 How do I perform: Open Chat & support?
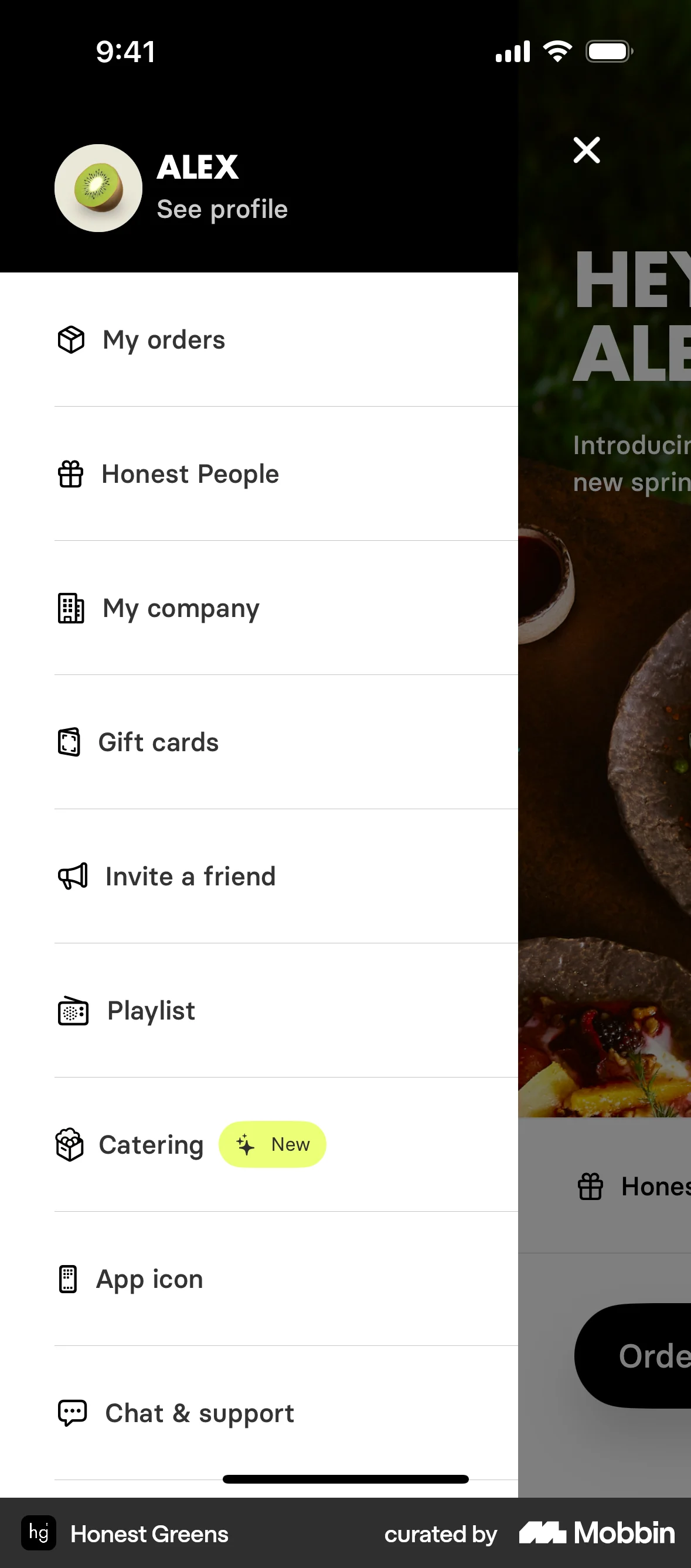click(x=199, y=1413)
